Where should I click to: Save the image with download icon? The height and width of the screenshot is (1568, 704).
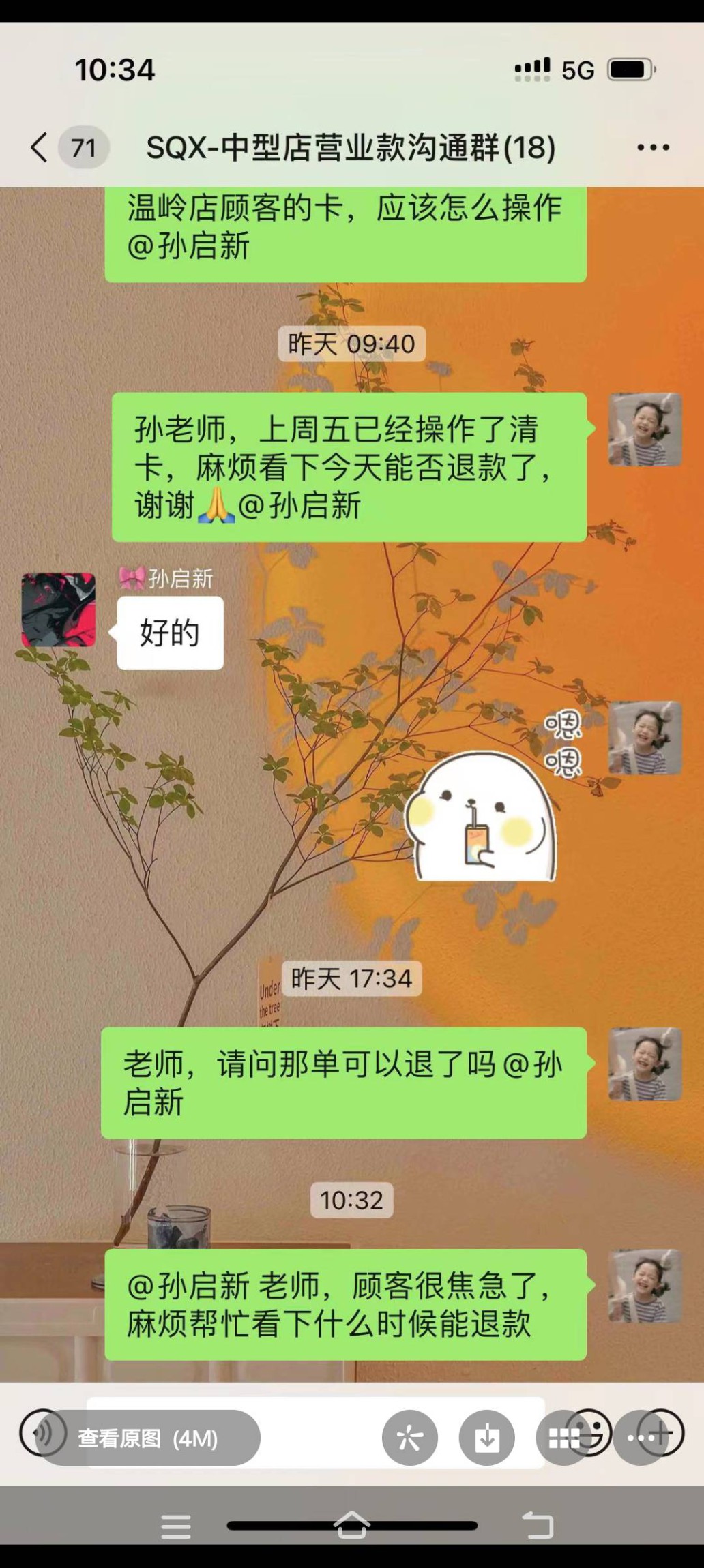(x=486, y=1438)
